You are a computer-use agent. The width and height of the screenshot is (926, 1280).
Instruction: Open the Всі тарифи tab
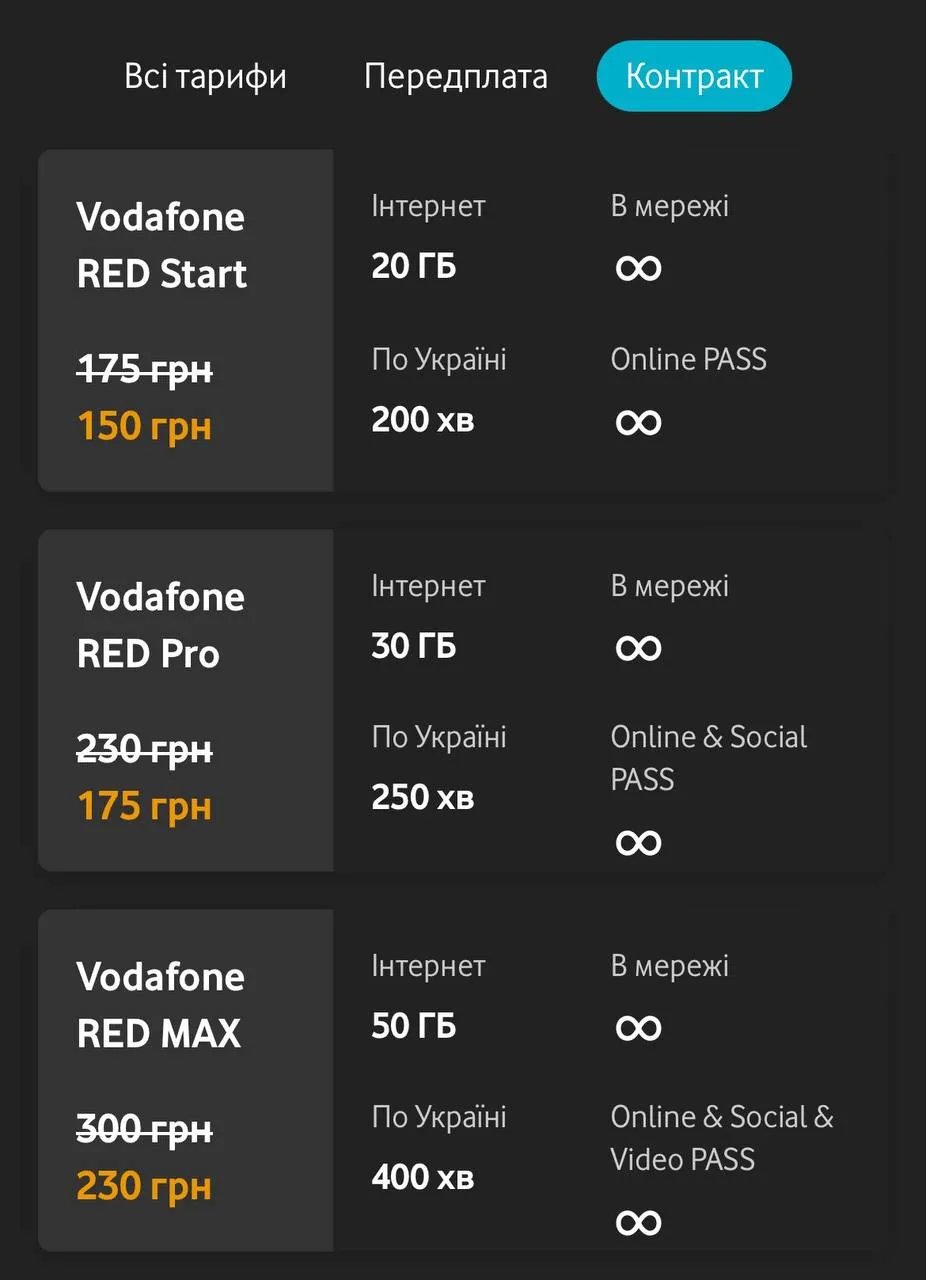(x=206, y=75)
